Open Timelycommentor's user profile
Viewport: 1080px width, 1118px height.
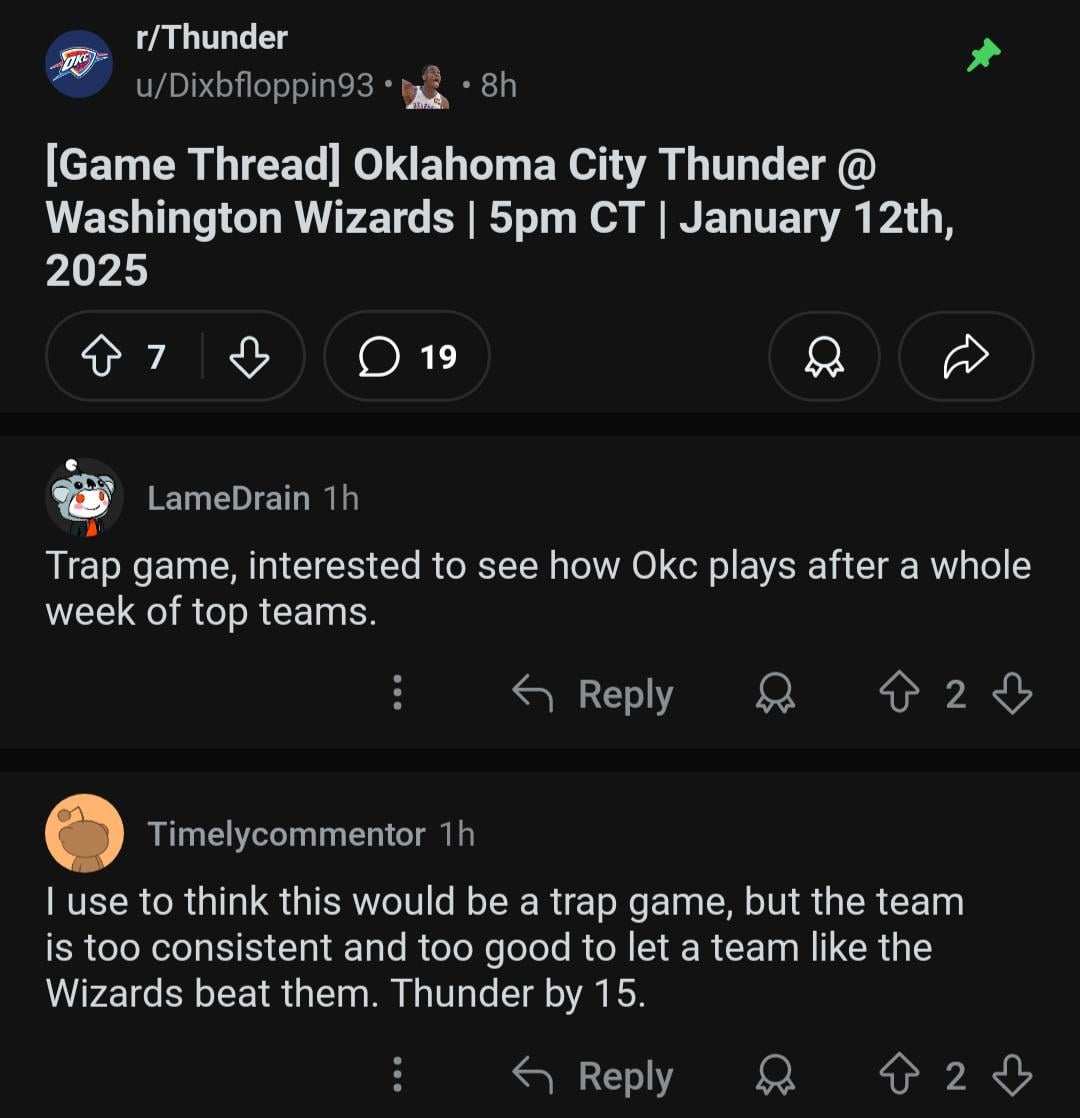(x=286, y=834)
